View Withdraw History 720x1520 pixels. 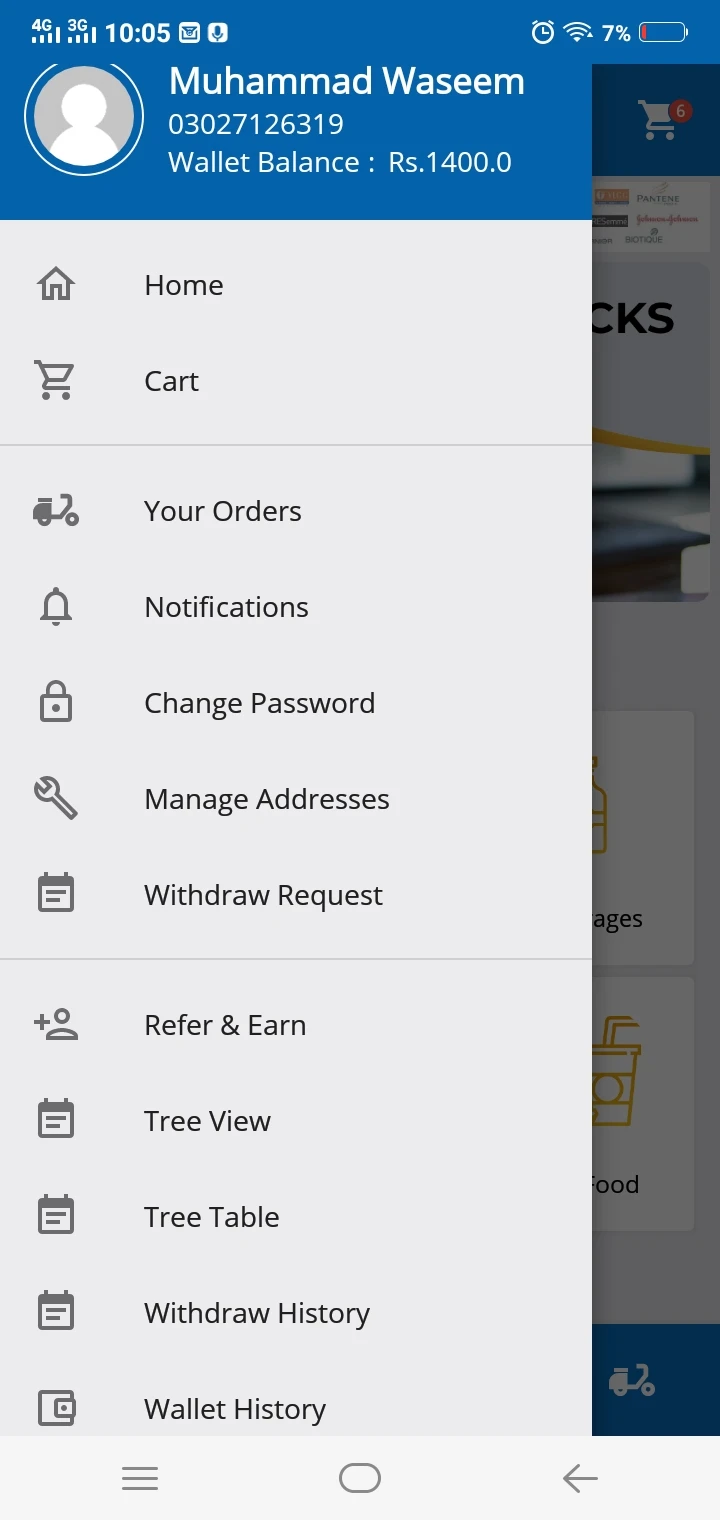pos(256,1313)
